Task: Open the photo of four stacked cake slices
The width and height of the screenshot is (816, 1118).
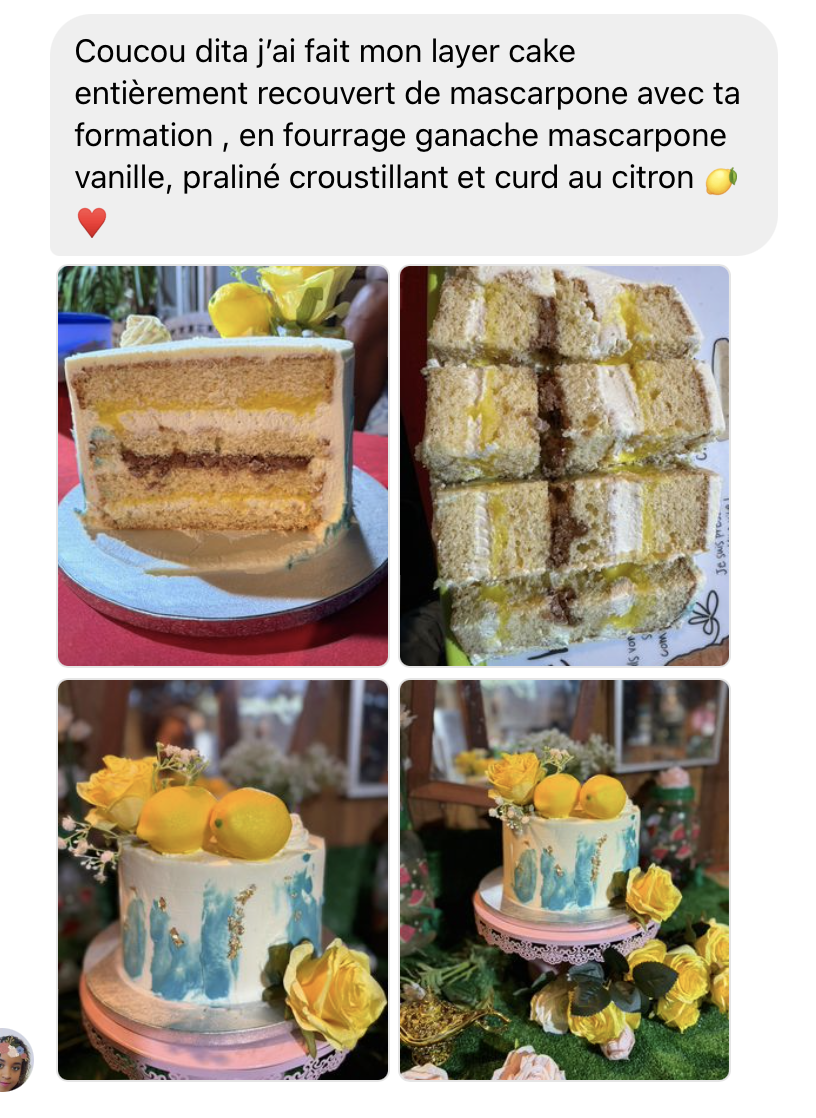Action: (x=565, y=465)
